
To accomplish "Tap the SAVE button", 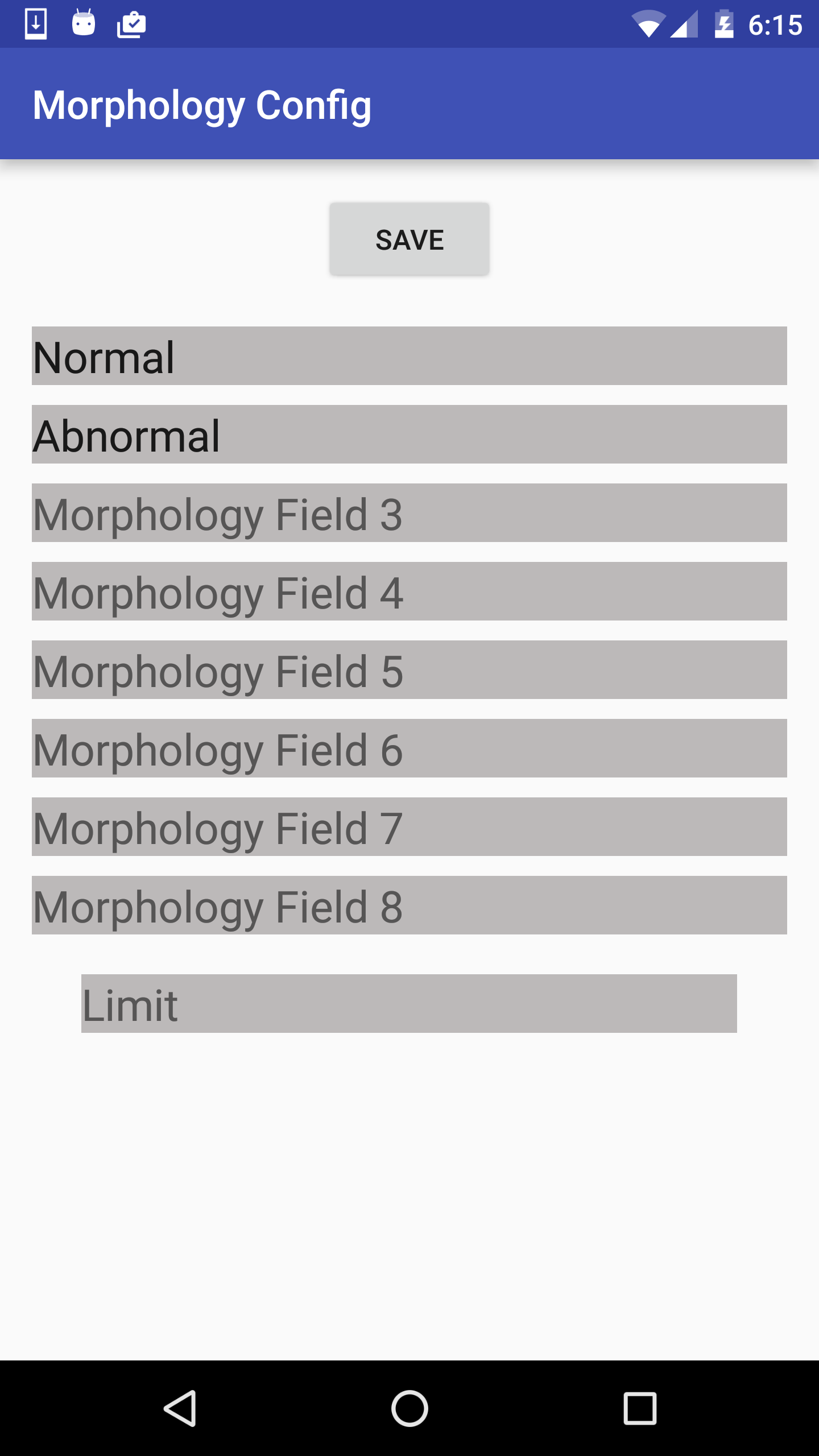I will (x=409, y=239).
